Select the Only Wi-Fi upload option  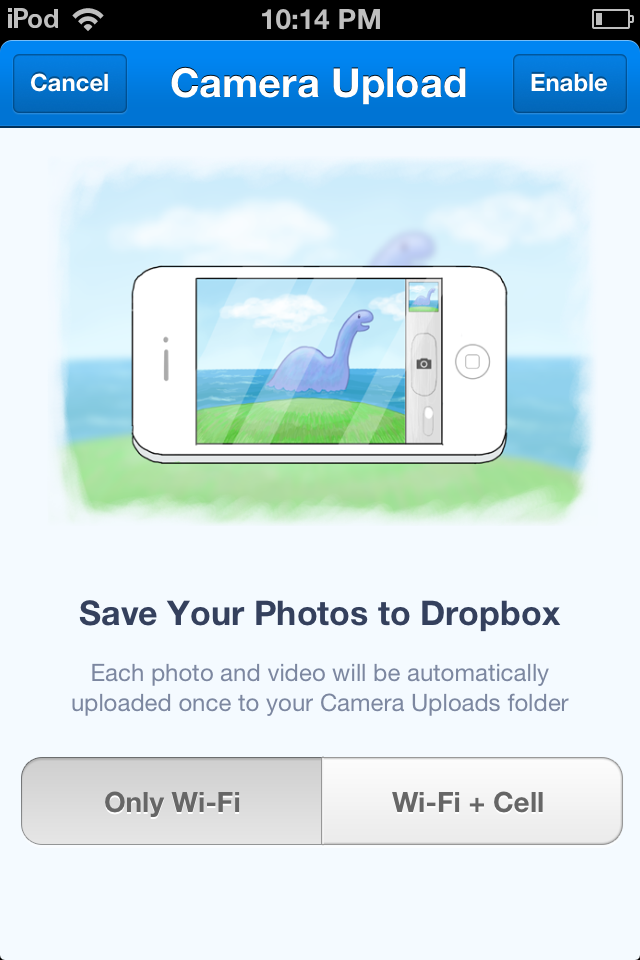[172, 801]
